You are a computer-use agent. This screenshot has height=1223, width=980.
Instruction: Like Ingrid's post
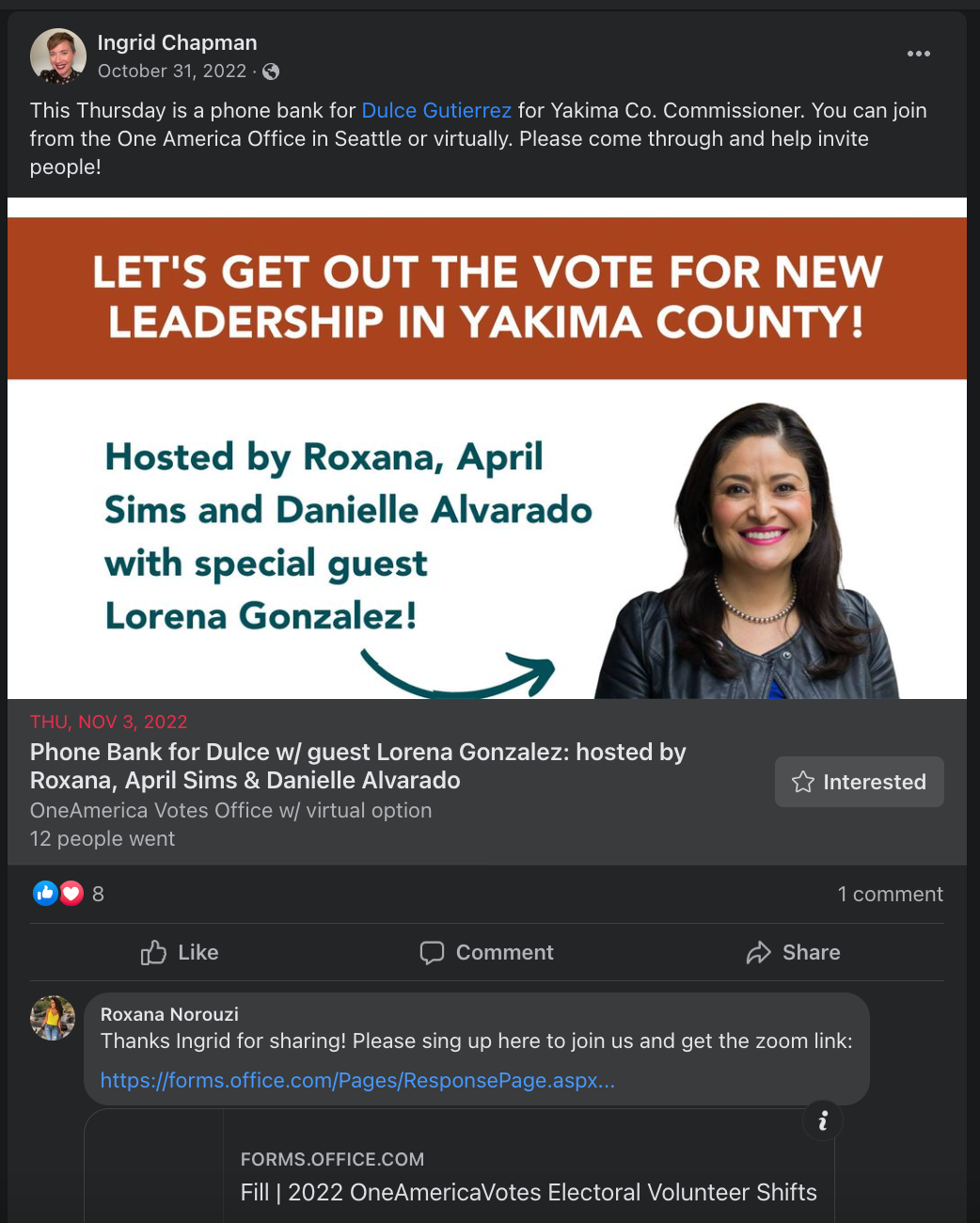click(180, 952)
